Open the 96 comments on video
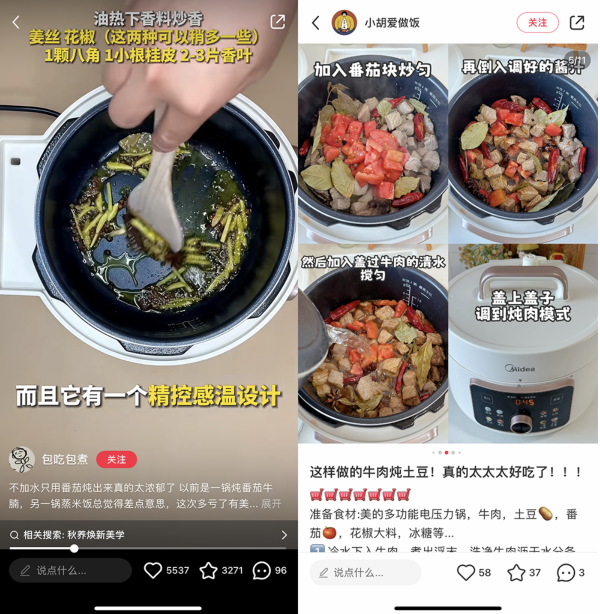The width and height of the screenshot is (600, 614). (262, 570)
